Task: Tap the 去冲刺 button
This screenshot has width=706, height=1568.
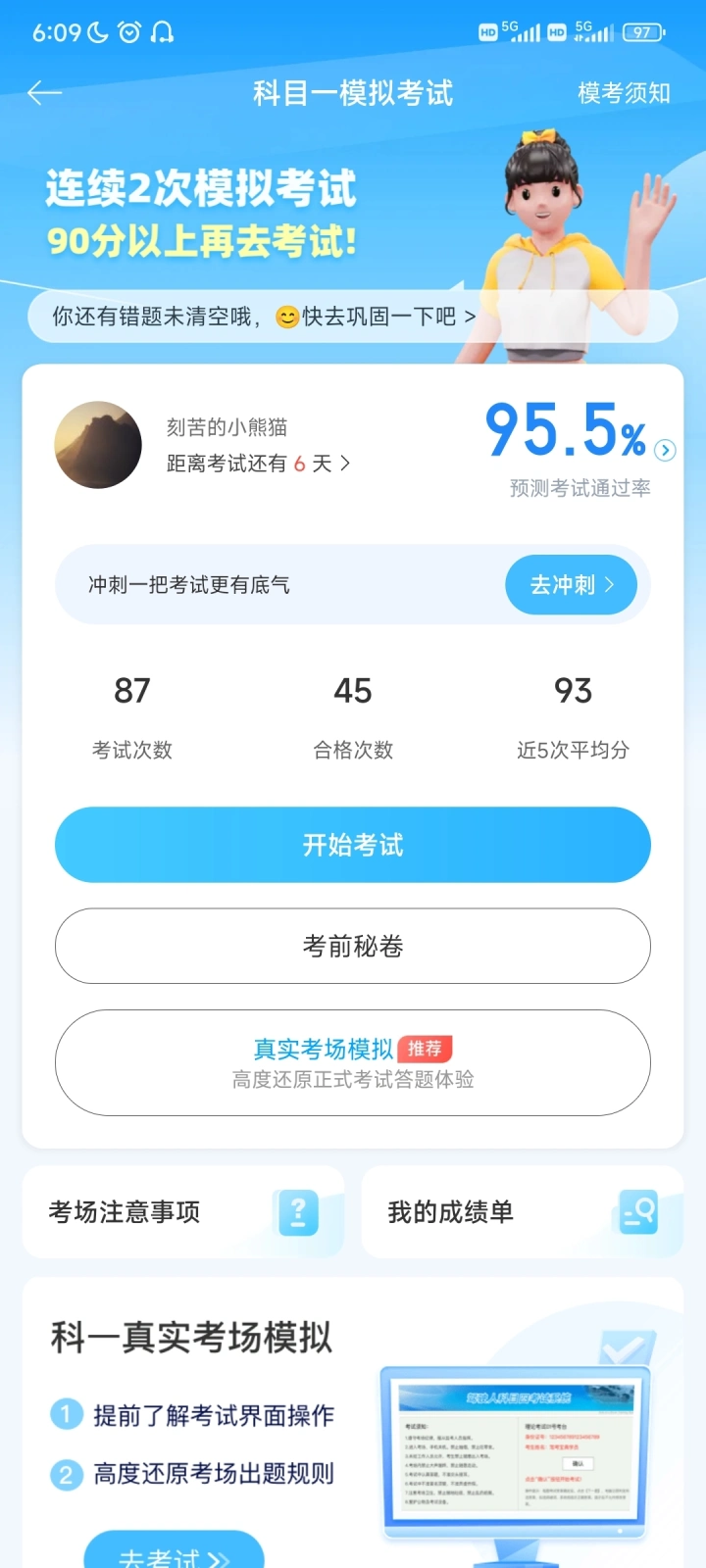Action: tap(572, 585)
